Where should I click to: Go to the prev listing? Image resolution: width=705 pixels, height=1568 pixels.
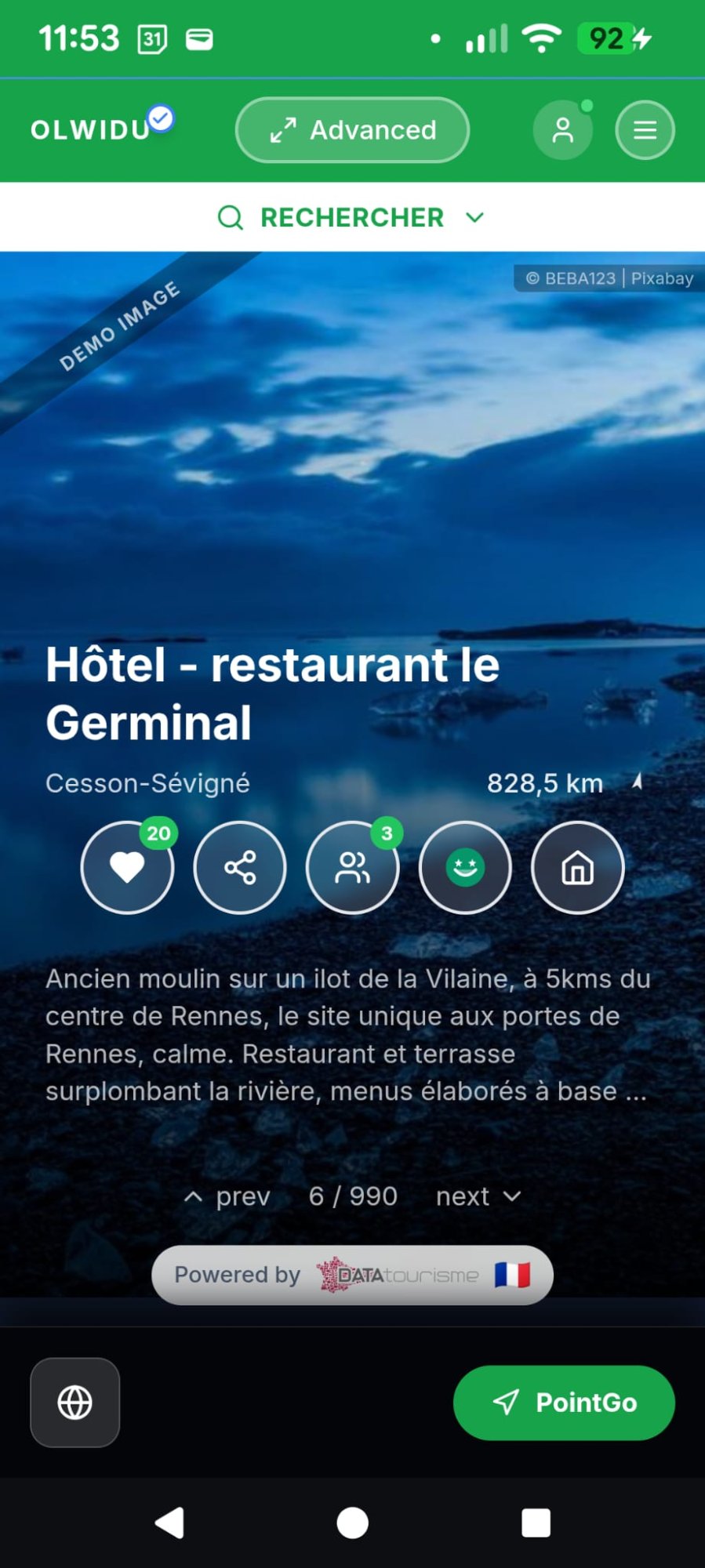pyautogui.click(x=228, y=1196)
